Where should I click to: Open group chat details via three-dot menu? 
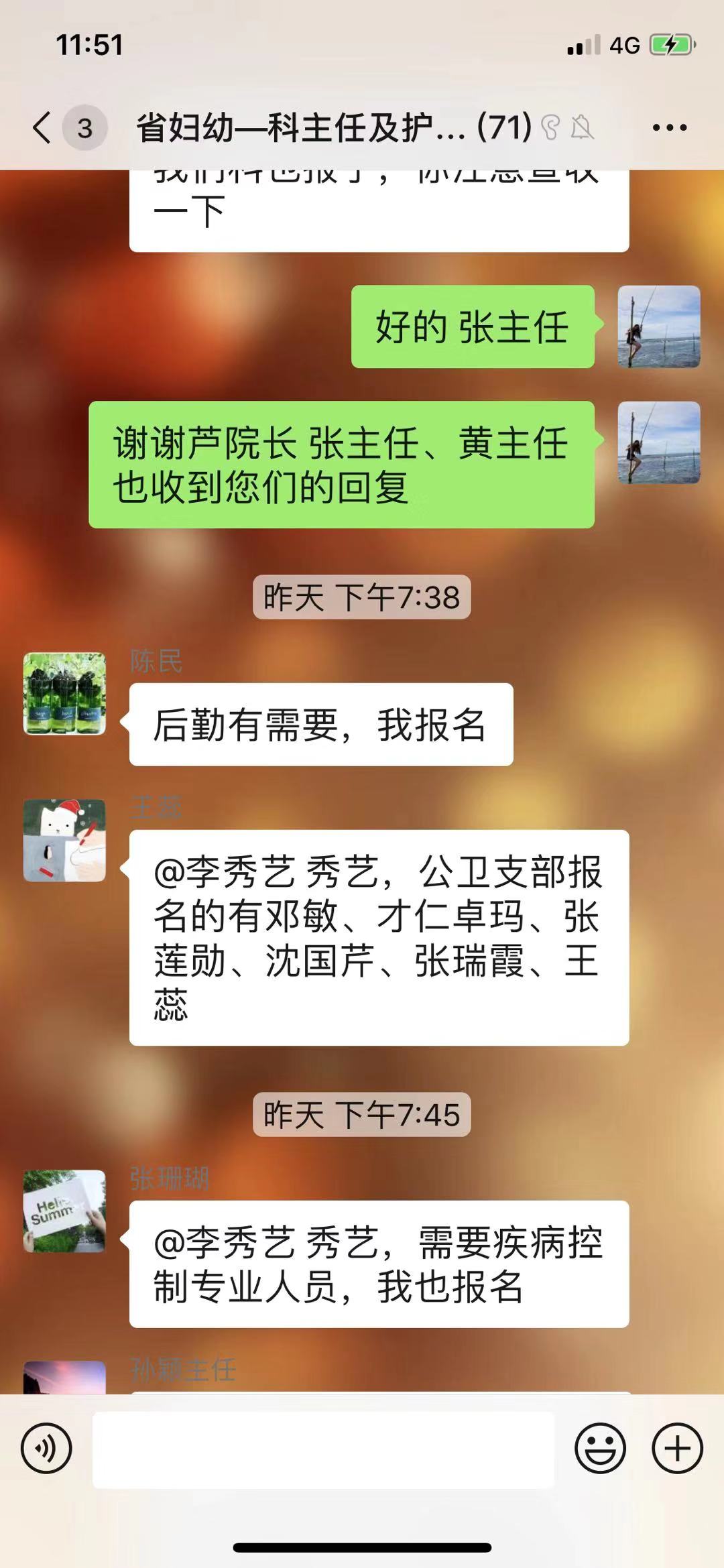669,127
